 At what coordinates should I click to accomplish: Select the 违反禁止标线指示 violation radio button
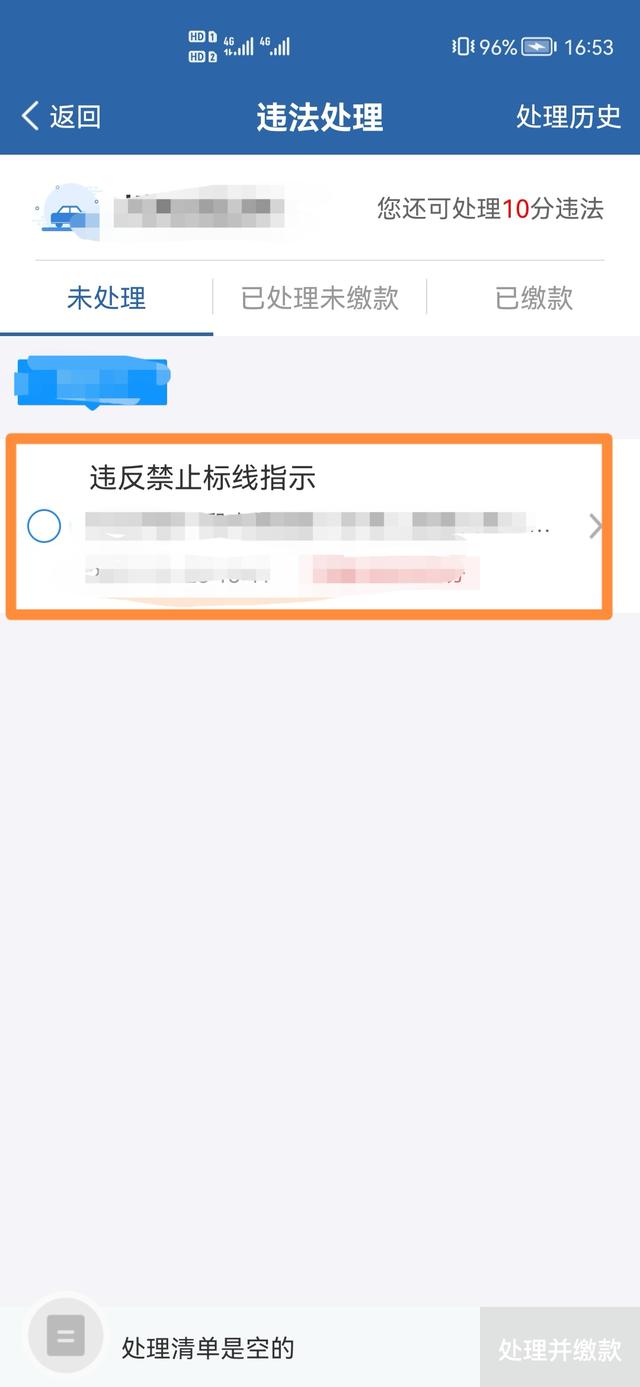coord(44,526)
